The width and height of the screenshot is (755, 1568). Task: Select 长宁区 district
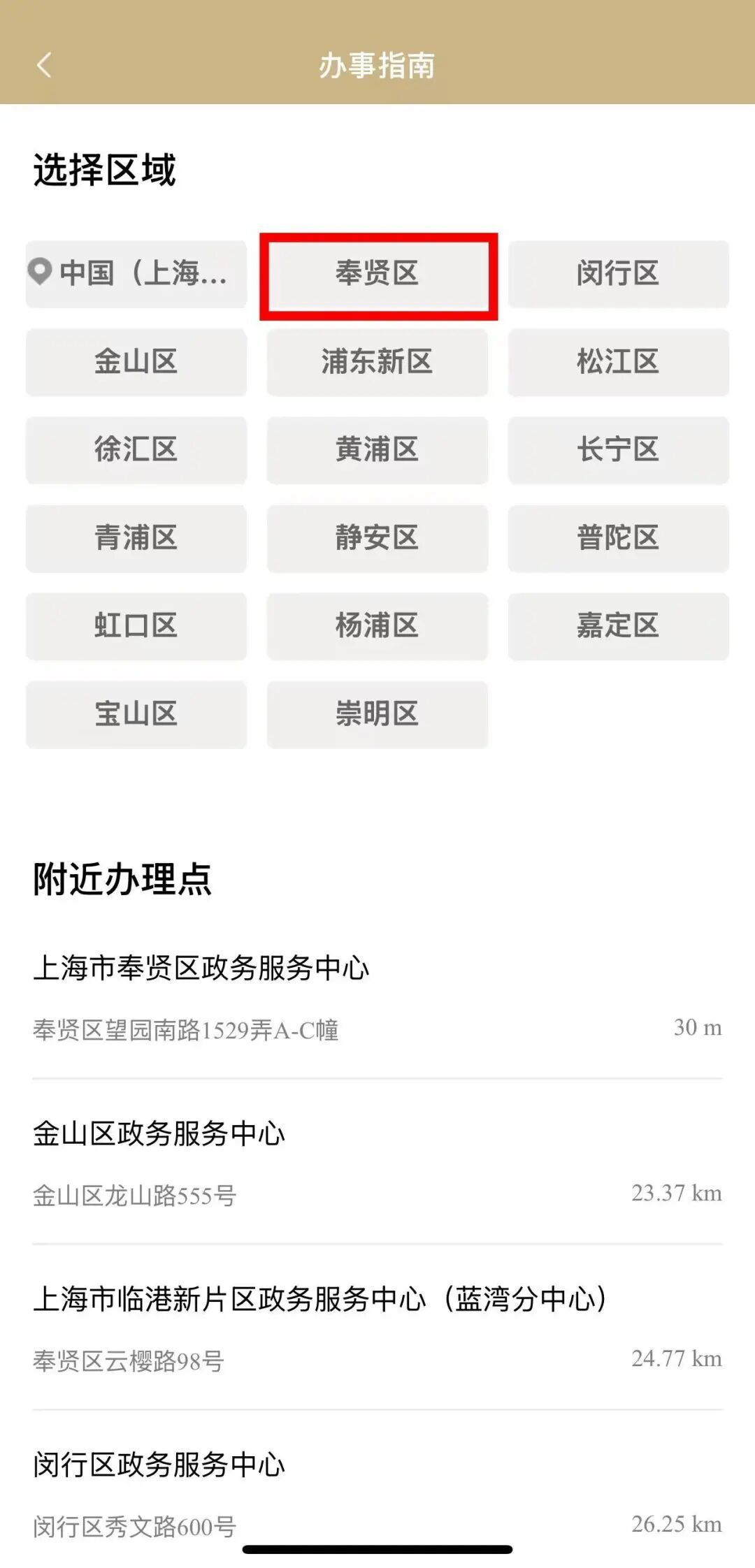618,450
